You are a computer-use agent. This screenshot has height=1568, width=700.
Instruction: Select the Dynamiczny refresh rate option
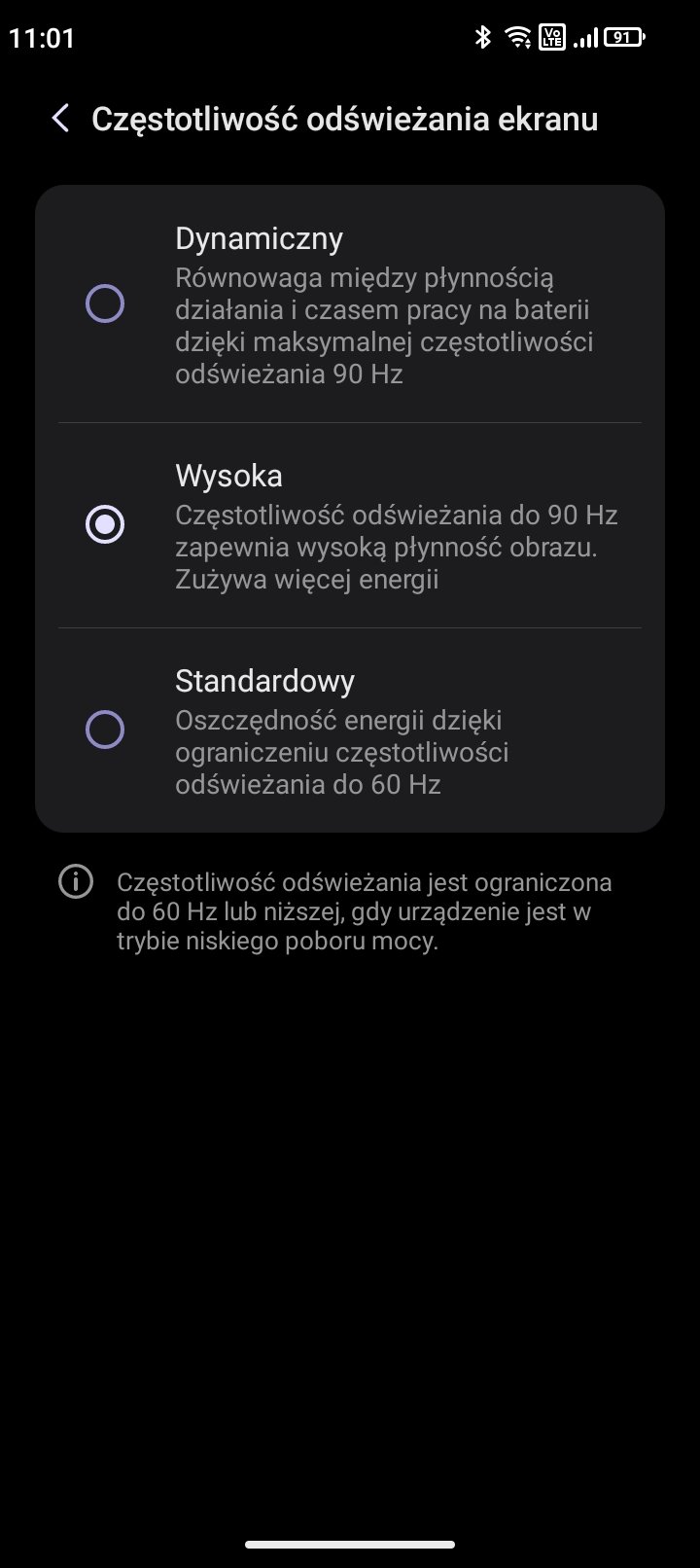(x=350, y=304)
